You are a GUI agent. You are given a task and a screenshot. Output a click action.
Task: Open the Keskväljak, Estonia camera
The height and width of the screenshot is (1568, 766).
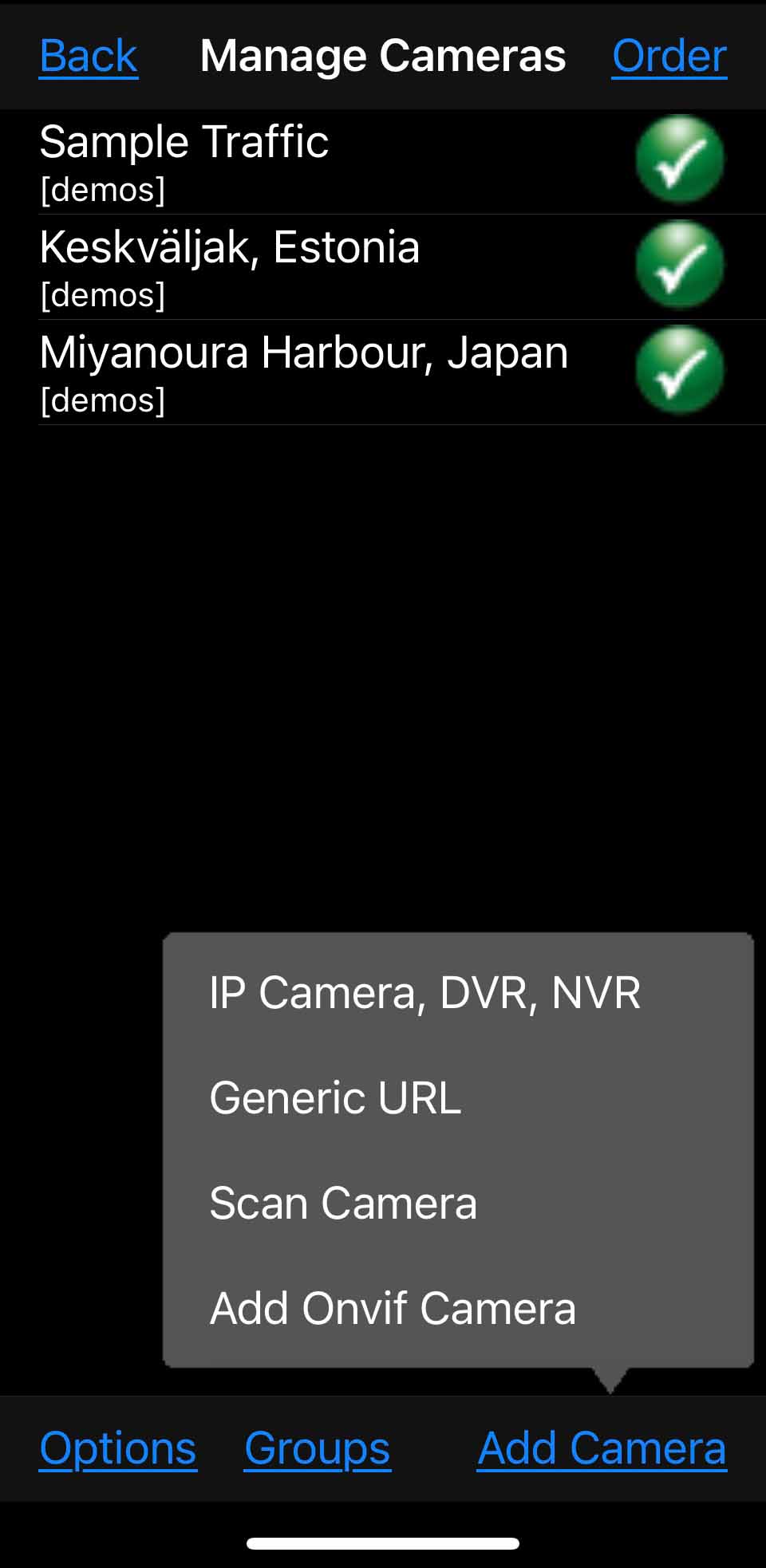230,266
